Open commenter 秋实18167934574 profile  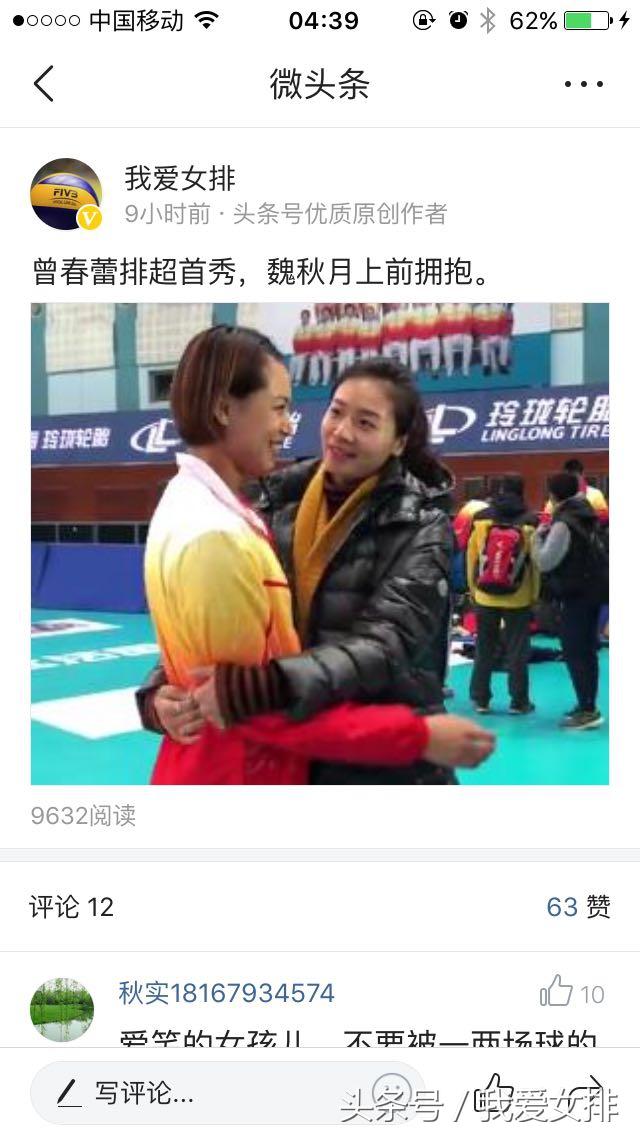pos(227,993)
